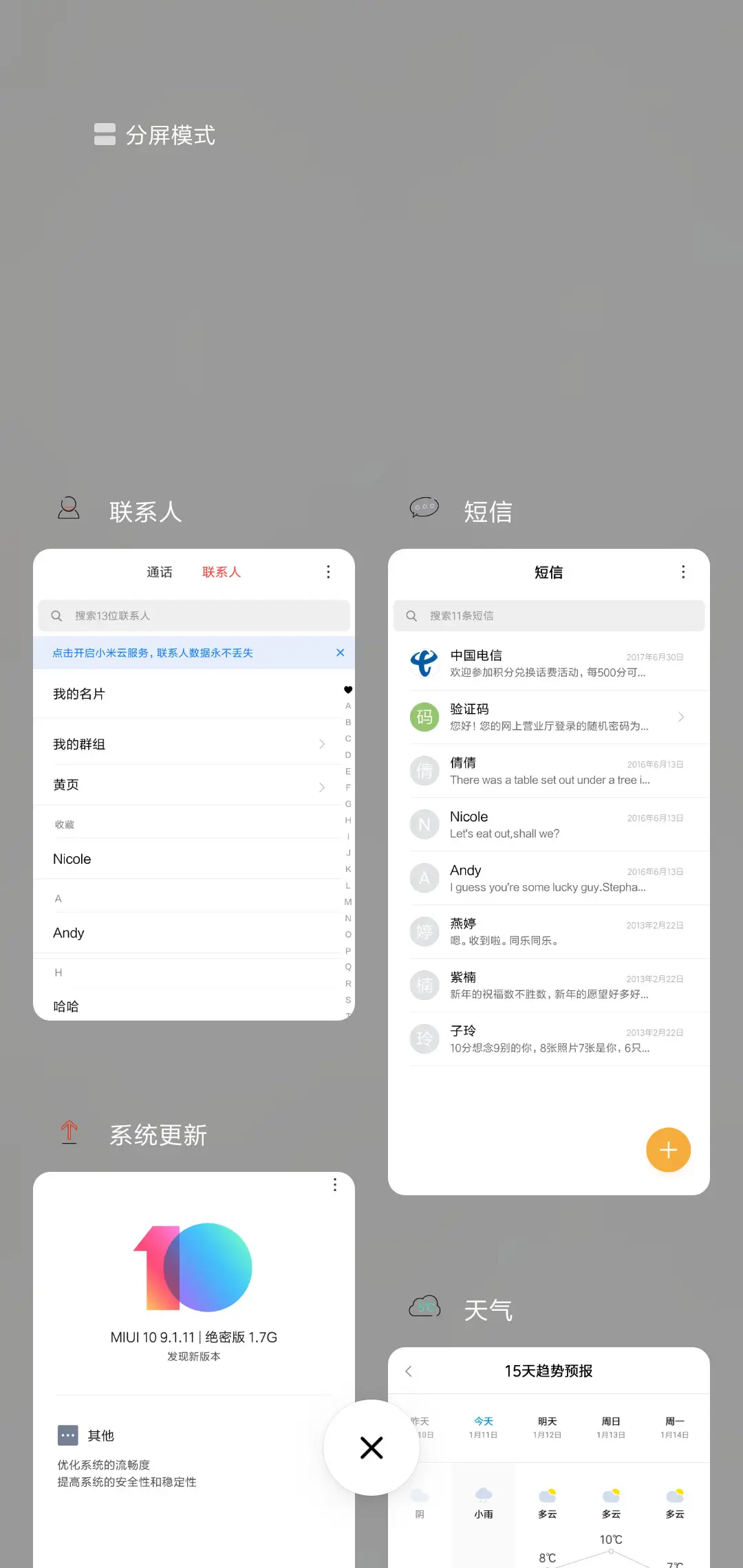This screenshot has width=743, height=1568.
Task: Open the 系统更新 update arrow icon
Action: tap(69, 1131)
